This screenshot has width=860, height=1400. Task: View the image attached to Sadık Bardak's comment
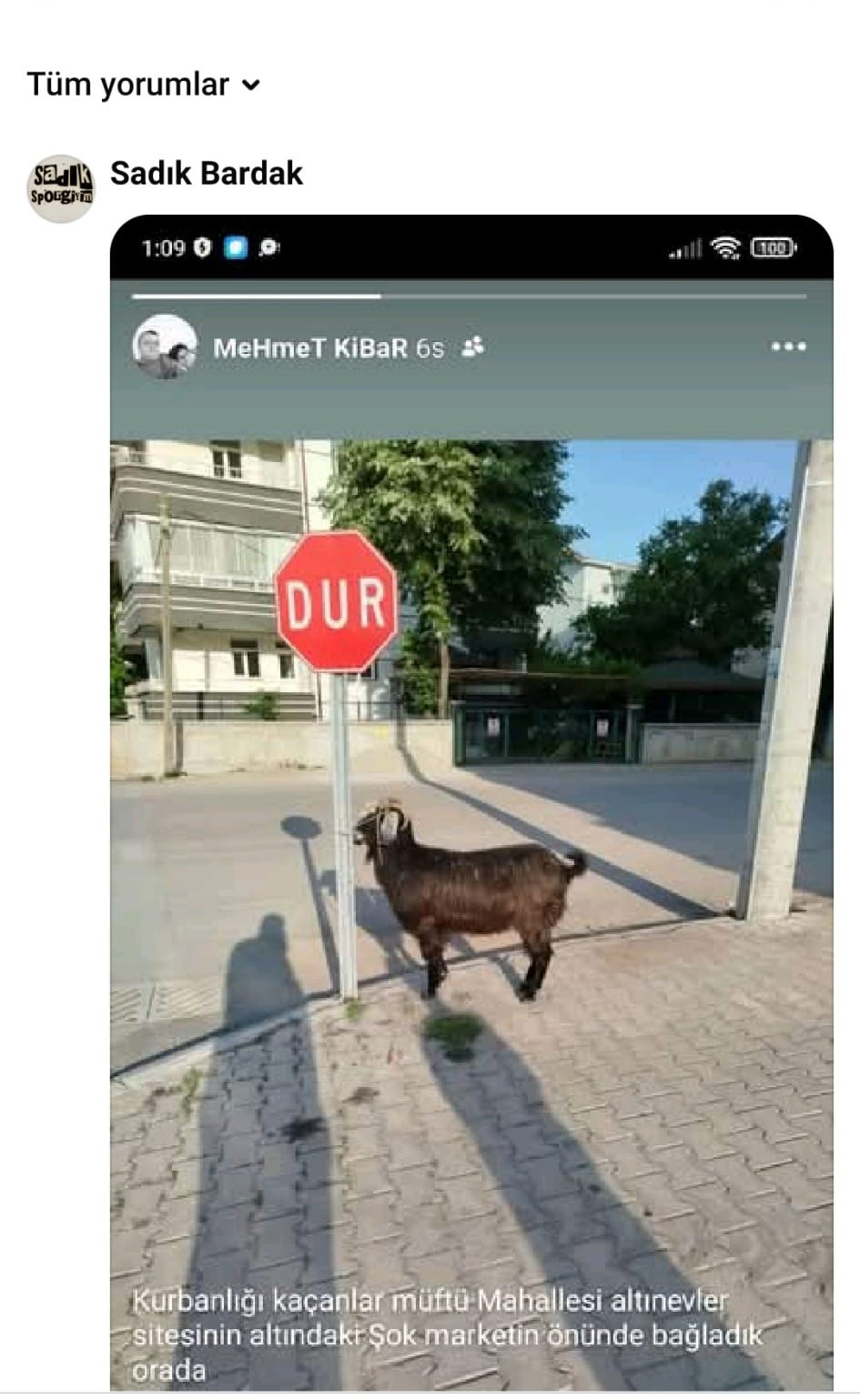471,801
